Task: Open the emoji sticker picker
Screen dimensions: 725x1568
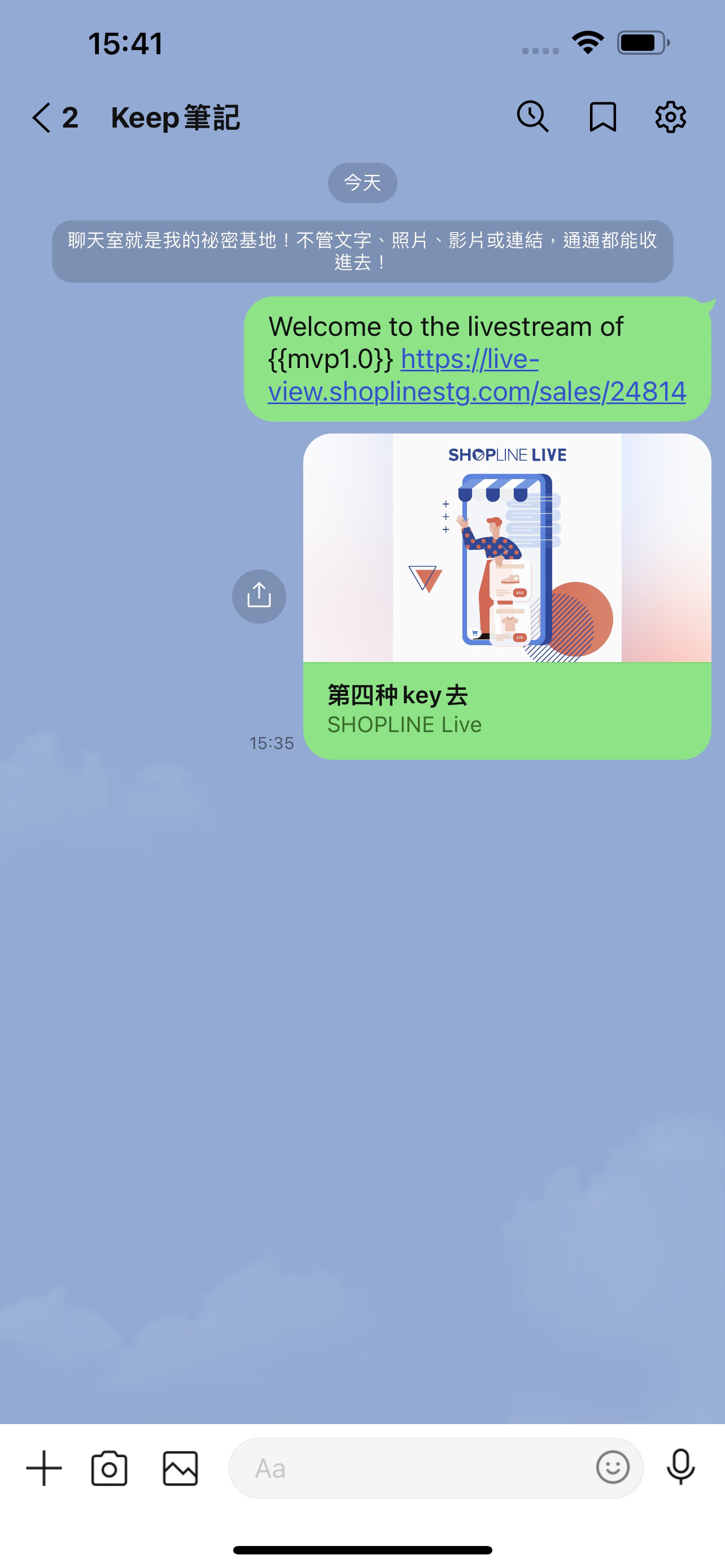Action: (x=612, y=1467)
